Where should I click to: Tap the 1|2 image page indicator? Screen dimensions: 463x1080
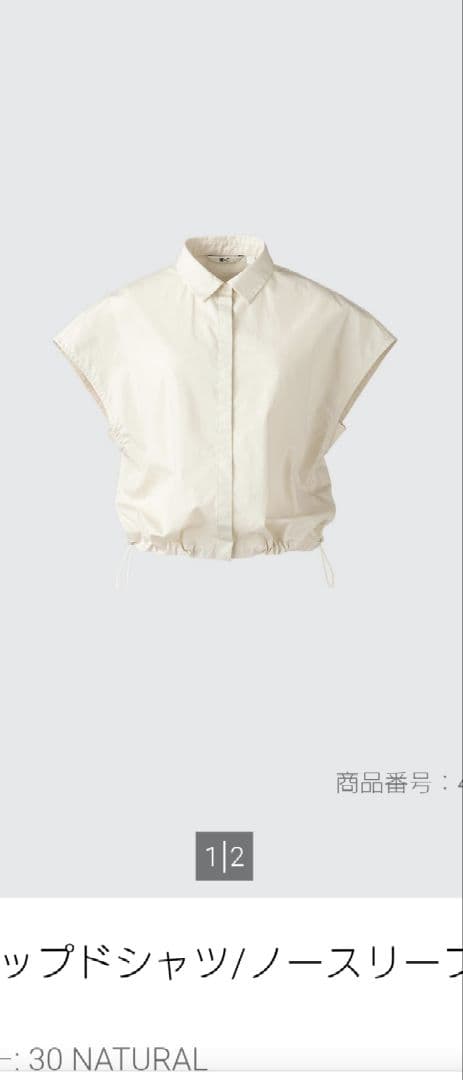tap(224, 856)
